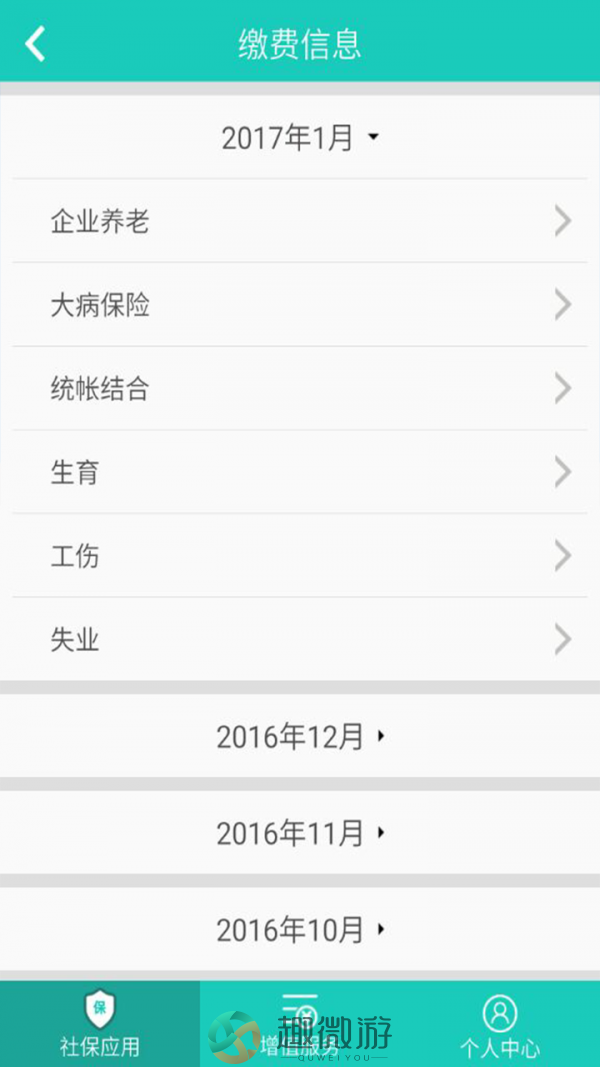
Task: Open 大病保险 payment details
Action: tap(300, 305)
